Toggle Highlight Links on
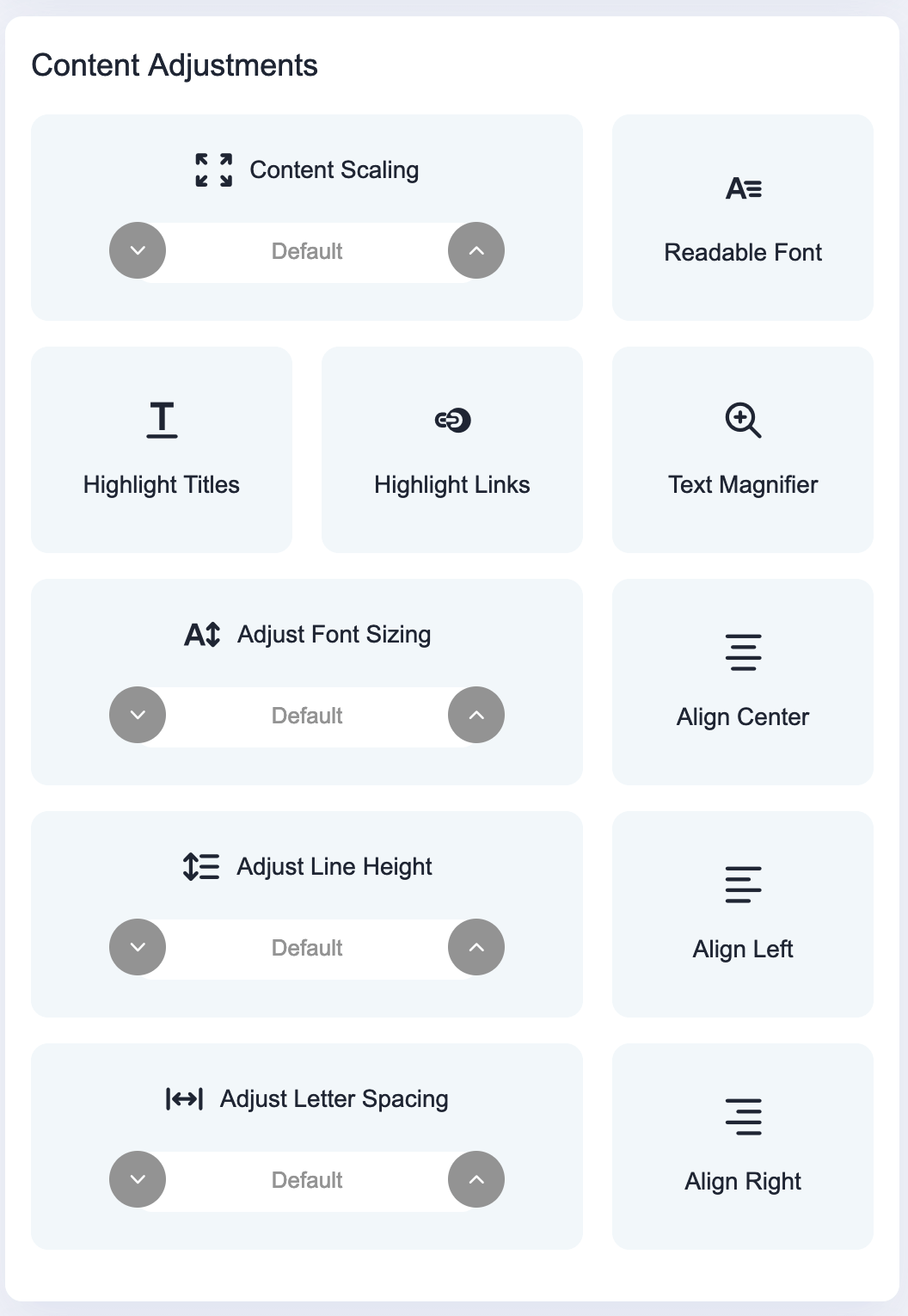 pyautogui.click(x=451, y=449)
